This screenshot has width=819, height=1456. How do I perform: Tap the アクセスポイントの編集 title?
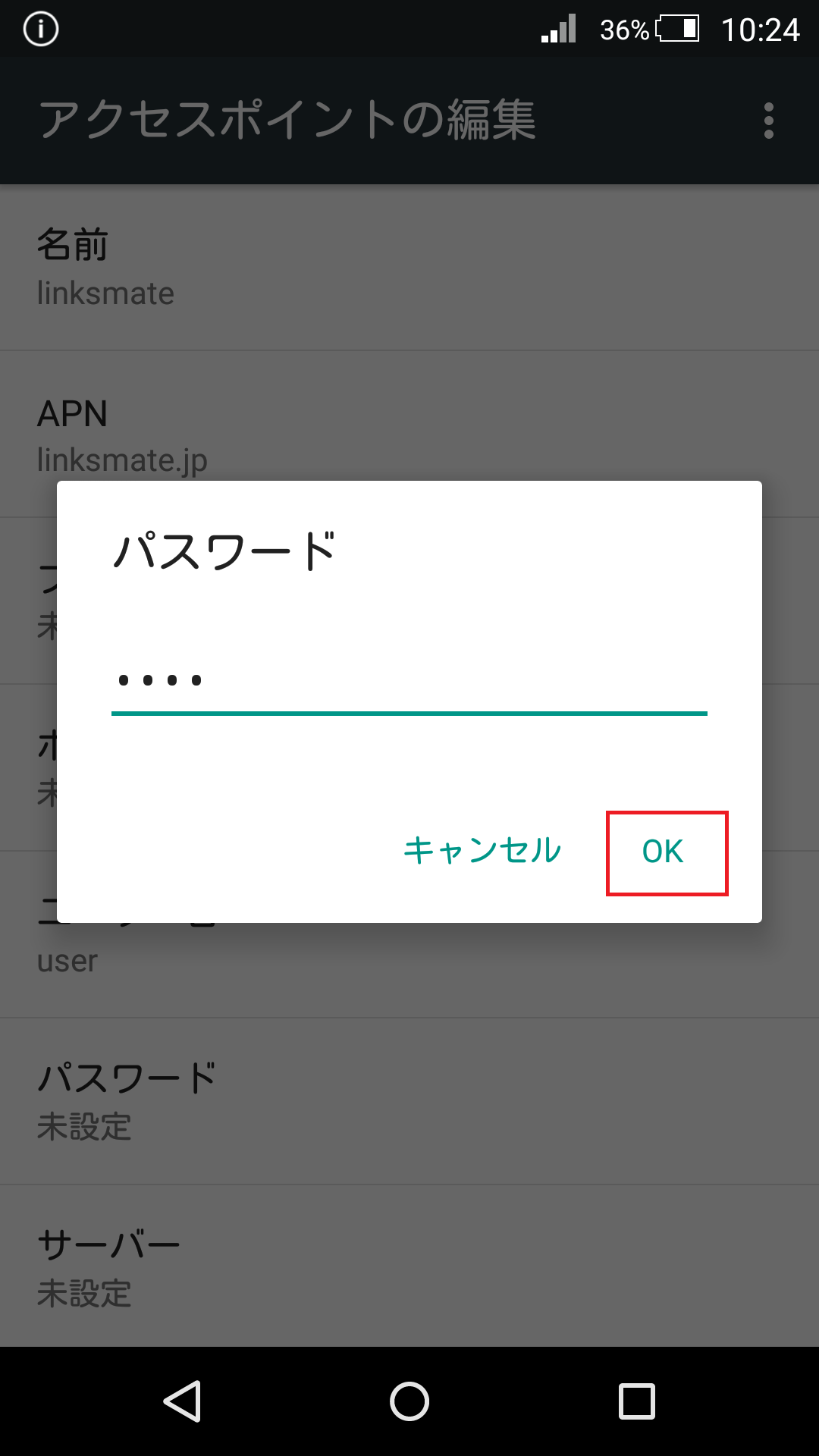288,120
